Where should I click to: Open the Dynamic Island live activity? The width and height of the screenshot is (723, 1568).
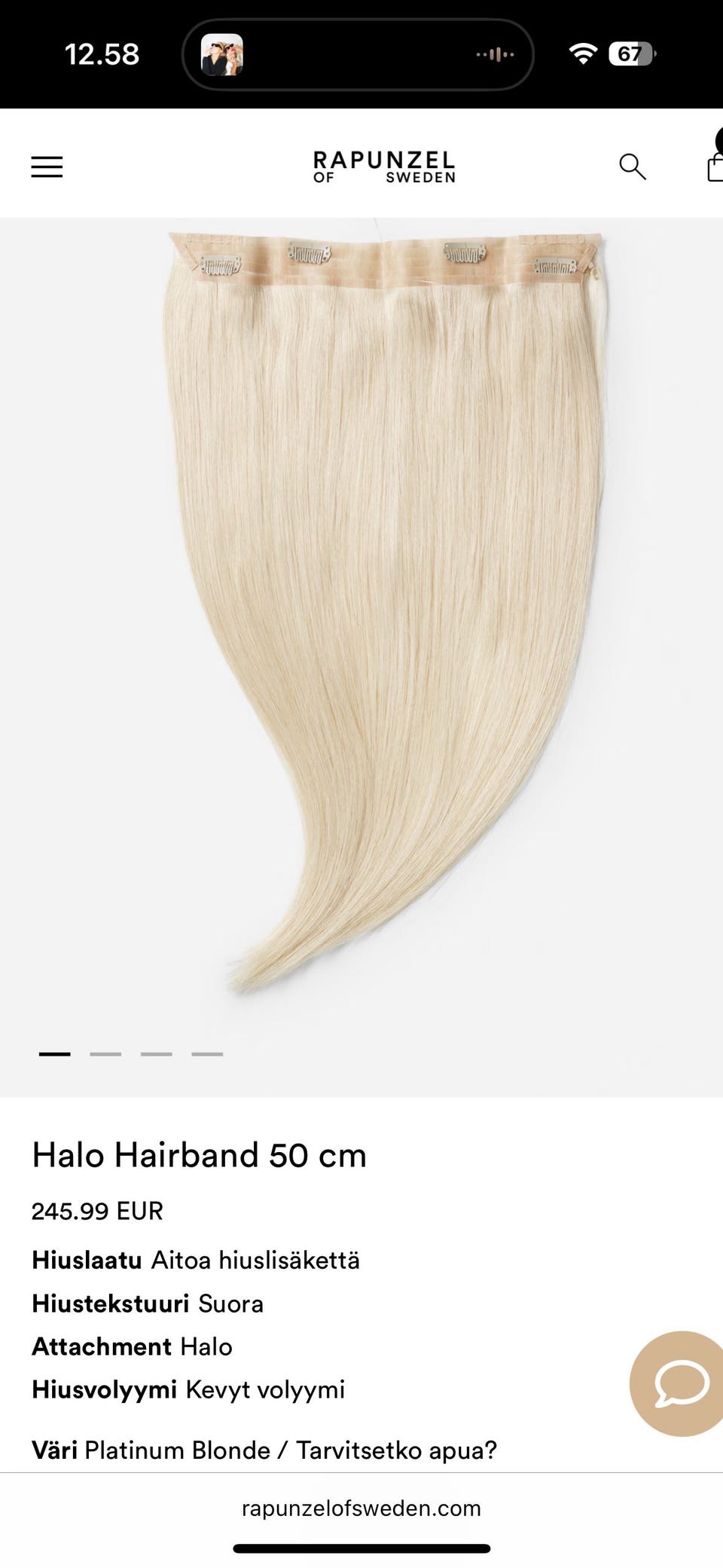click(358, 54)
